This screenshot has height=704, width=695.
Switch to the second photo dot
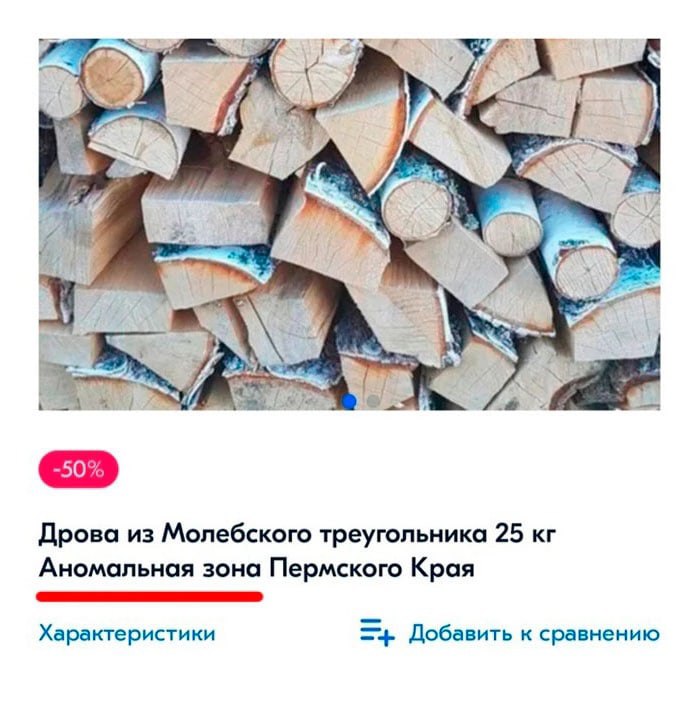pyautogui.click(x=373, y=401)
